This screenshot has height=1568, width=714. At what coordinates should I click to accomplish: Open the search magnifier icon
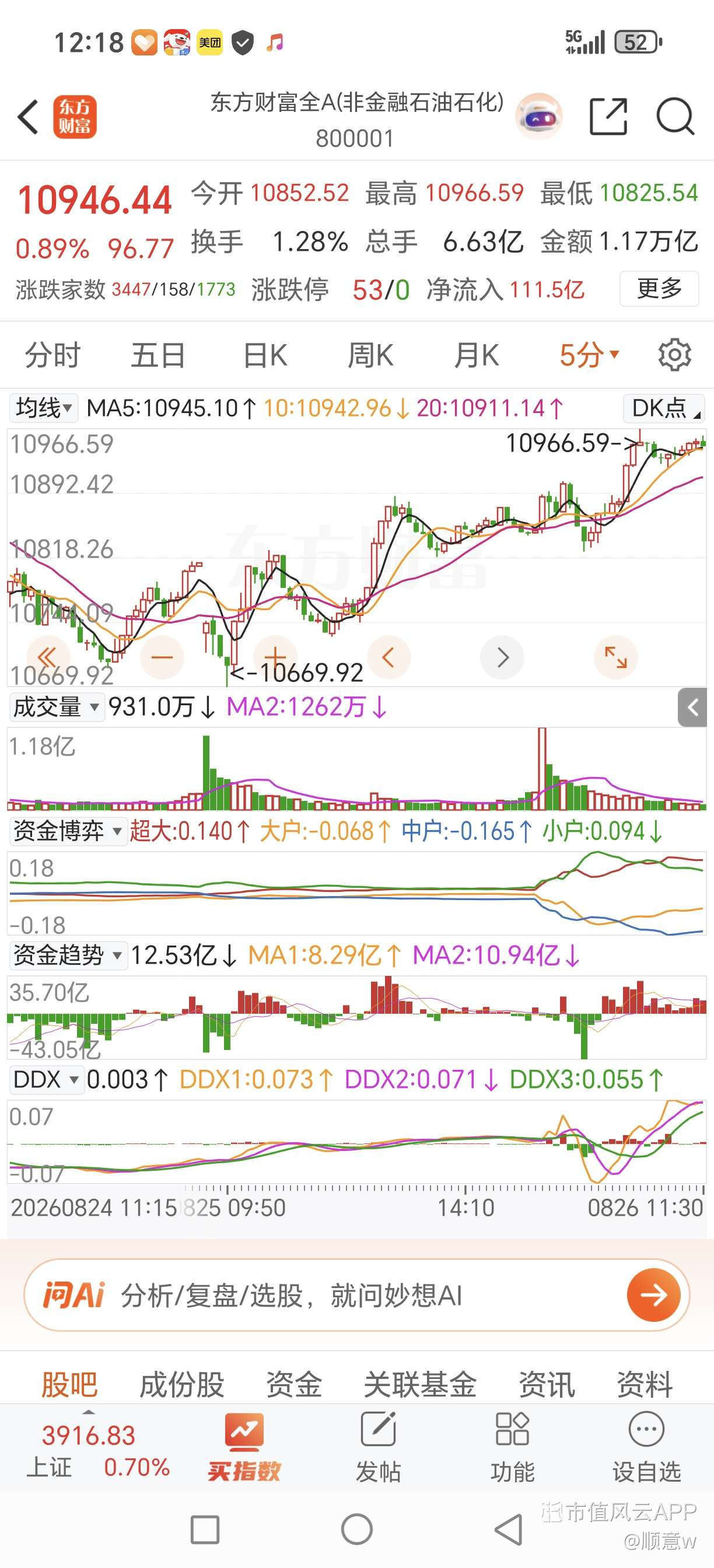[675, 116]
